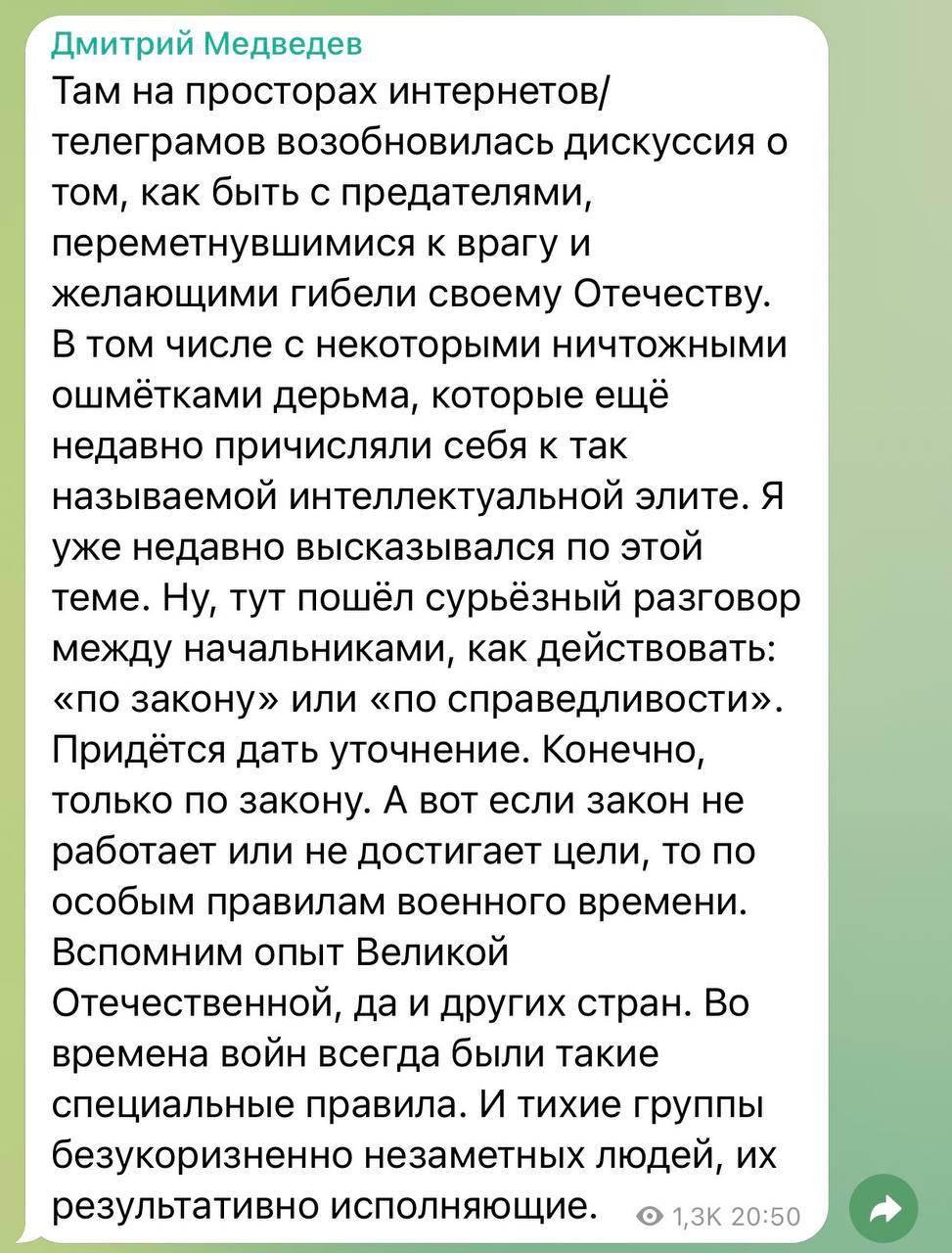Open the Дмитрий Медведев channel name

click(205, 44)
